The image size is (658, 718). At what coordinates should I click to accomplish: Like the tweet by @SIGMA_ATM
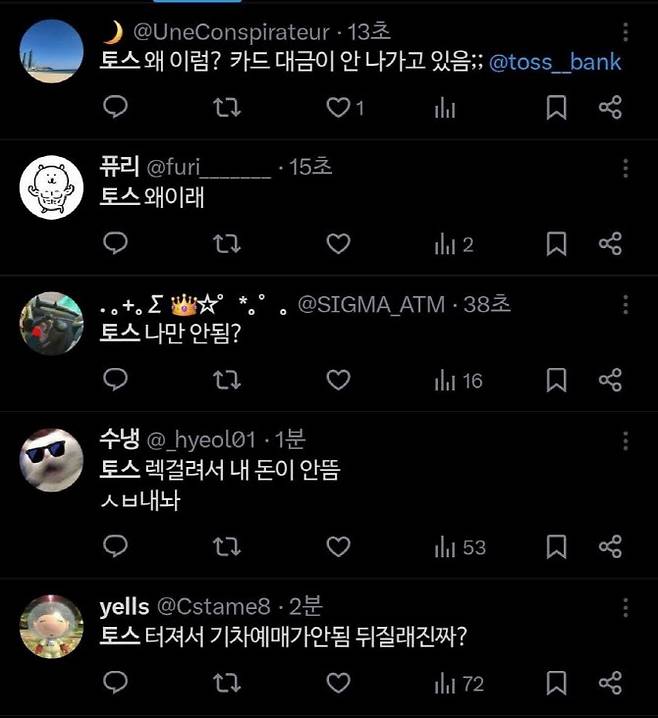340,379
